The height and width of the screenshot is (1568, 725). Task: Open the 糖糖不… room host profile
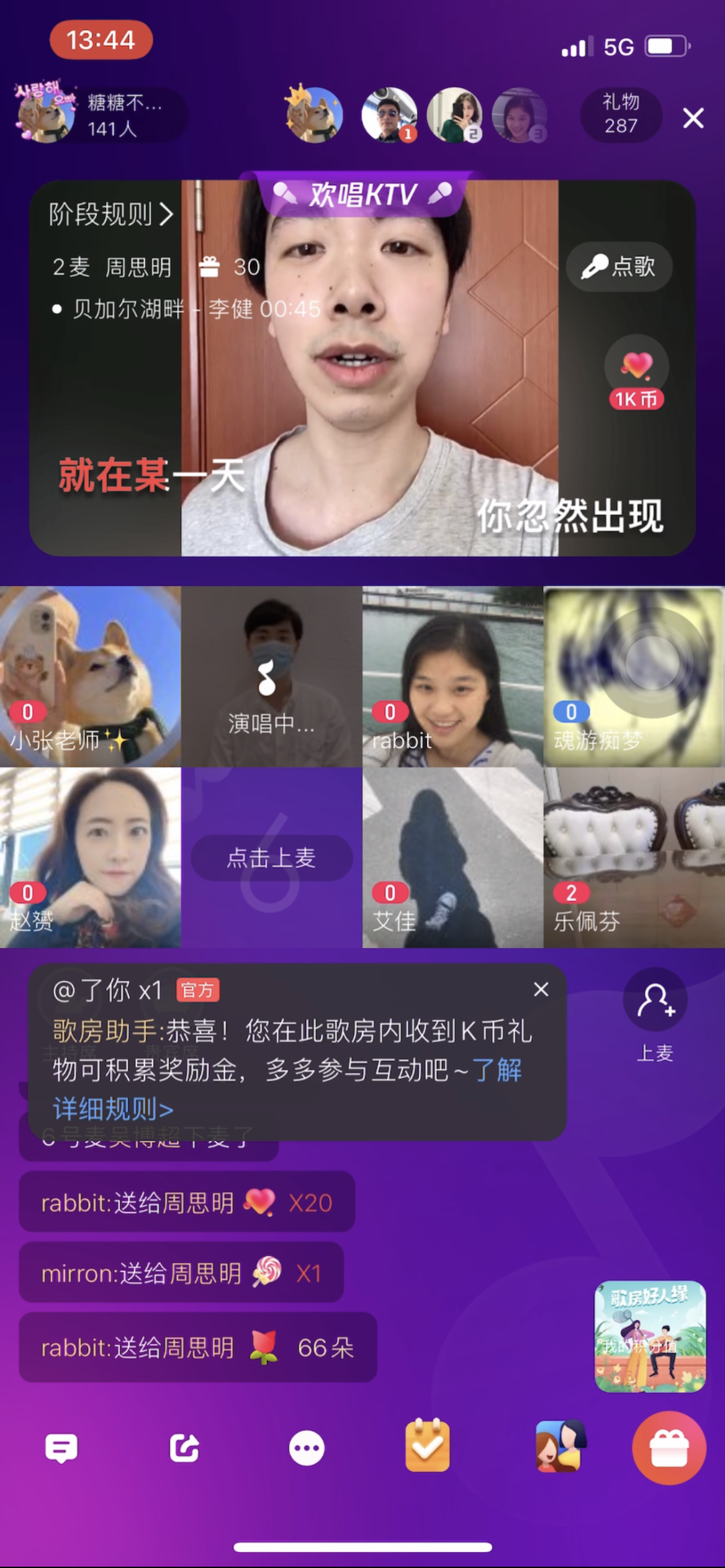click(101, 115)
